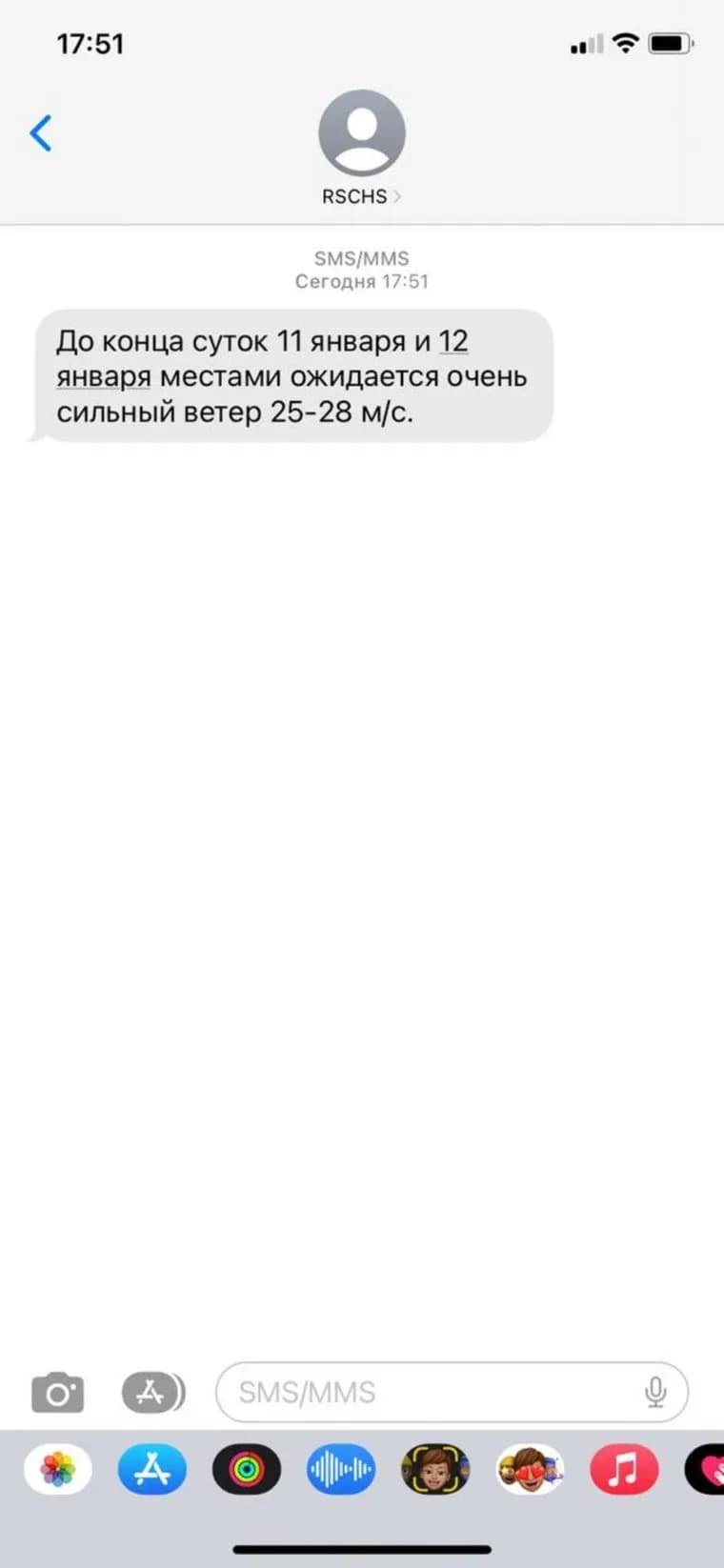724x1568 pixels.
Task: Open Memoji stickers with heart eyes
Action: point(530,1469)
